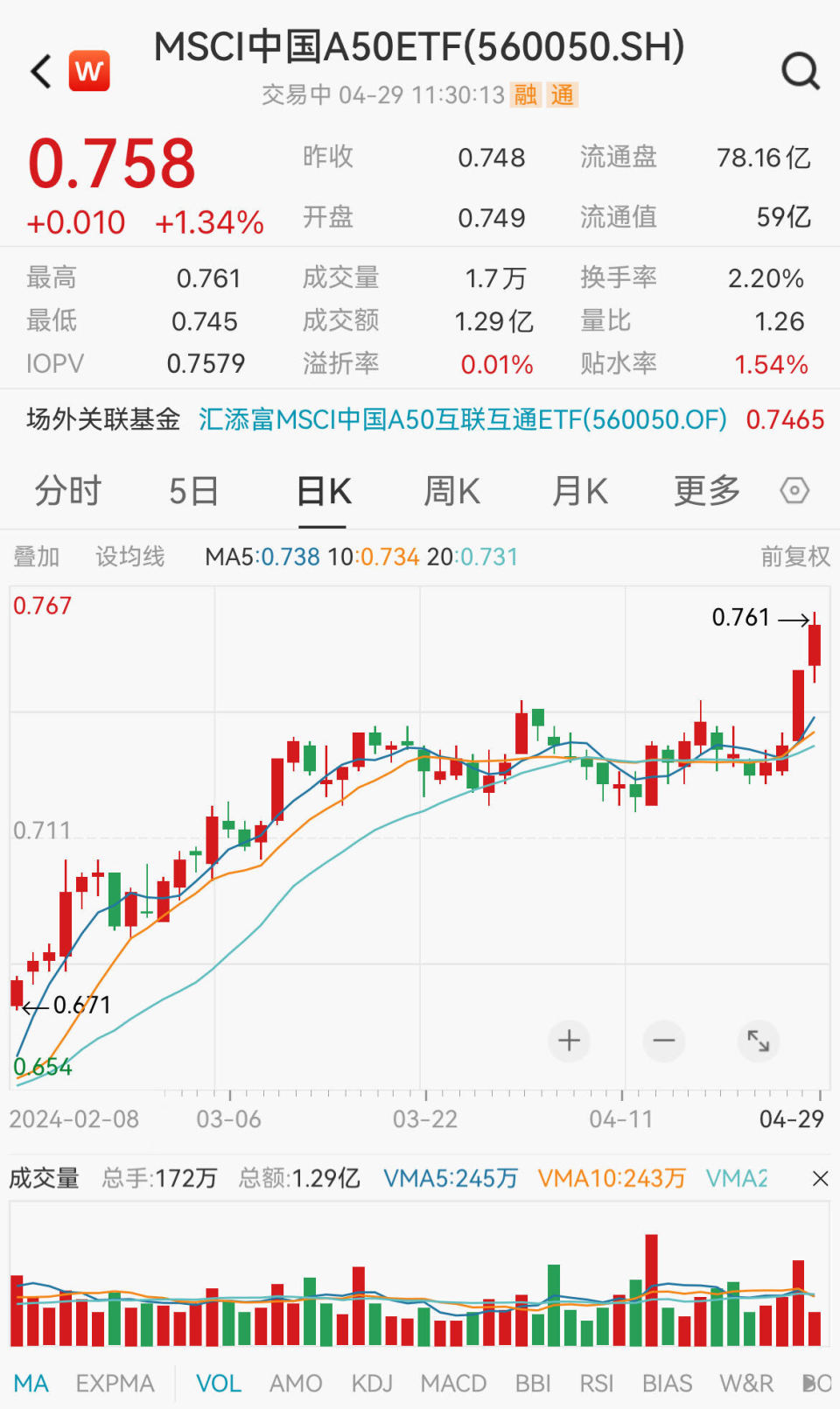
Task: Zoom in on chart with plus icon
Action: (569, 1041)
